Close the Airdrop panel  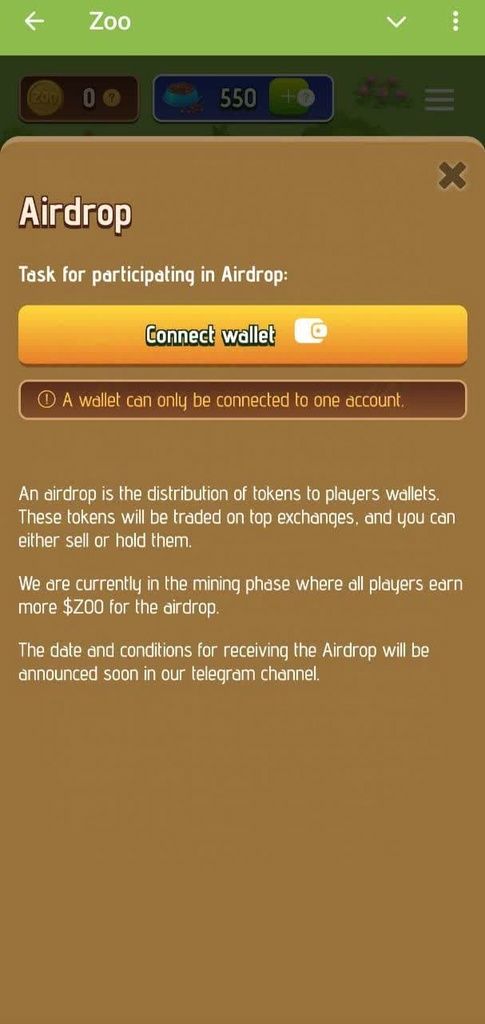pos(452,176)
